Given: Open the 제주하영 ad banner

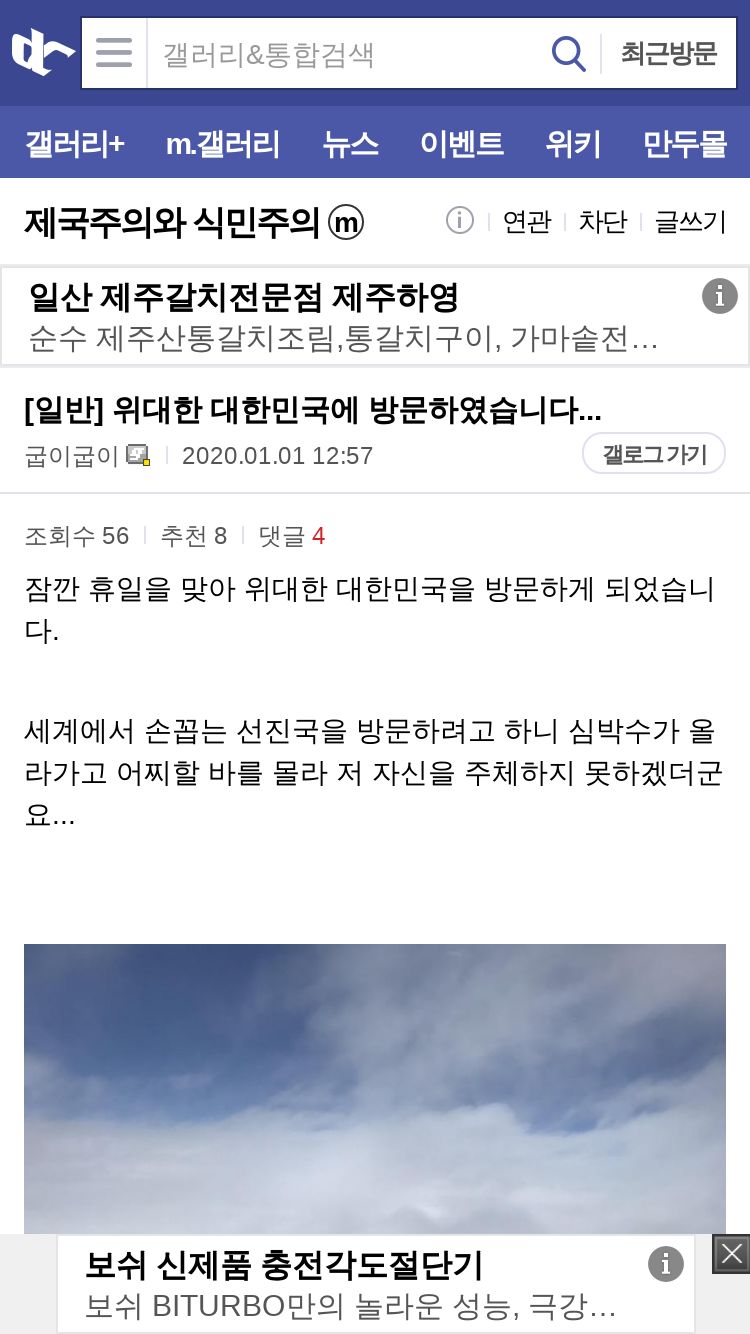Looking at the screenshot, I should point(375,316).
